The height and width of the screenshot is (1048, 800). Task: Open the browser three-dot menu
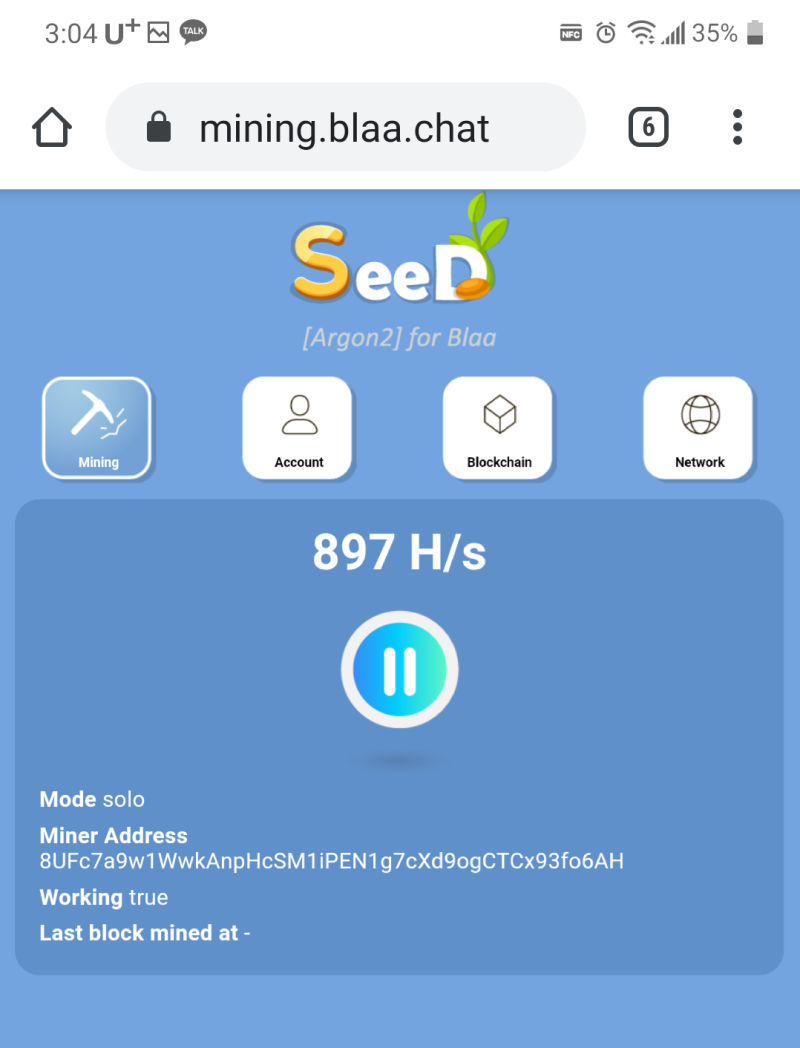pos(737,127)
